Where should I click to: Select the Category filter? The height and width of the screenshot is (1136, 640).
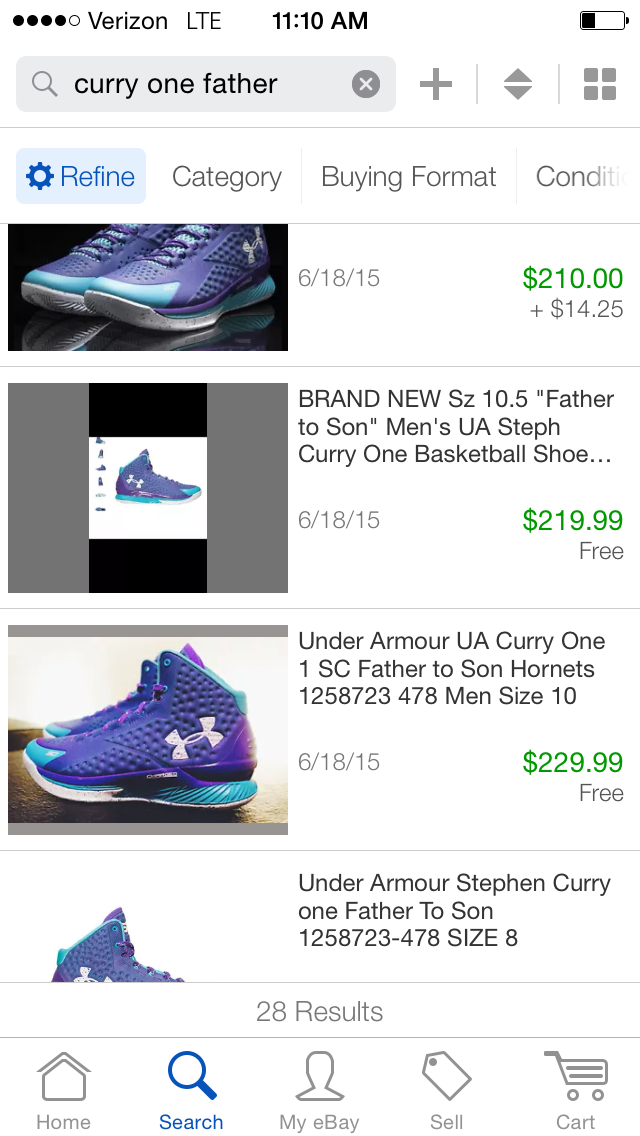227,177
